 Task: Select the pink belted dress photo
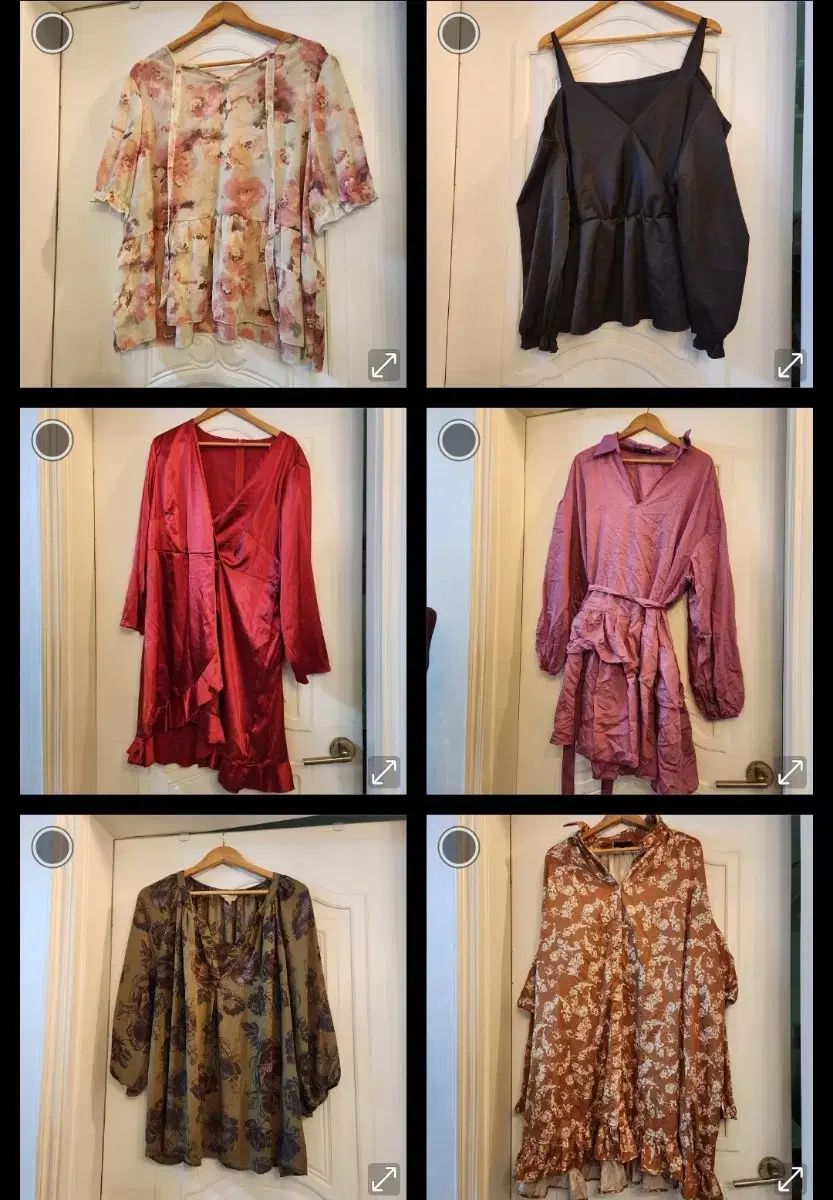point(459,440)
